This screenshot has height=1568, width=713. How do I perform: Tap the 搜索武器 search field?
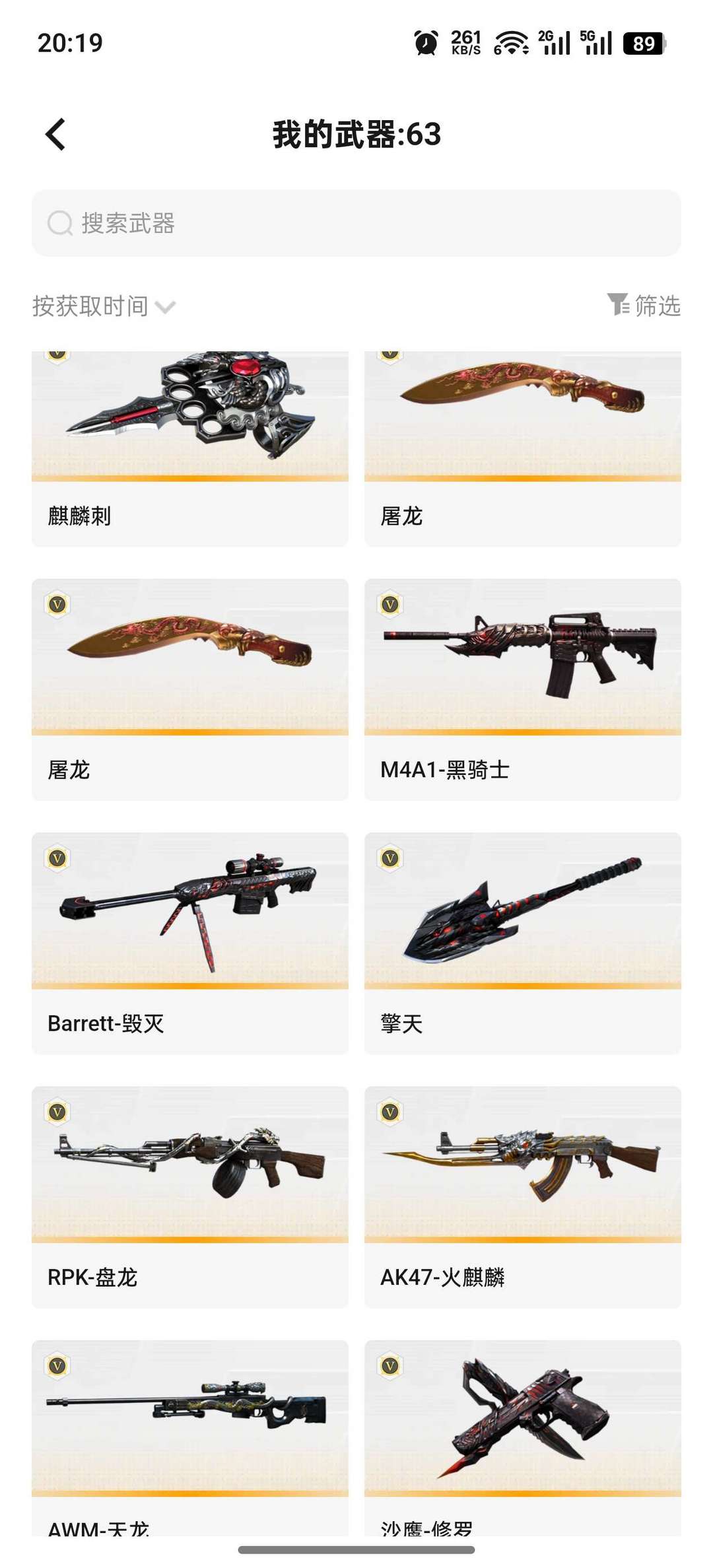pos(356,223)
